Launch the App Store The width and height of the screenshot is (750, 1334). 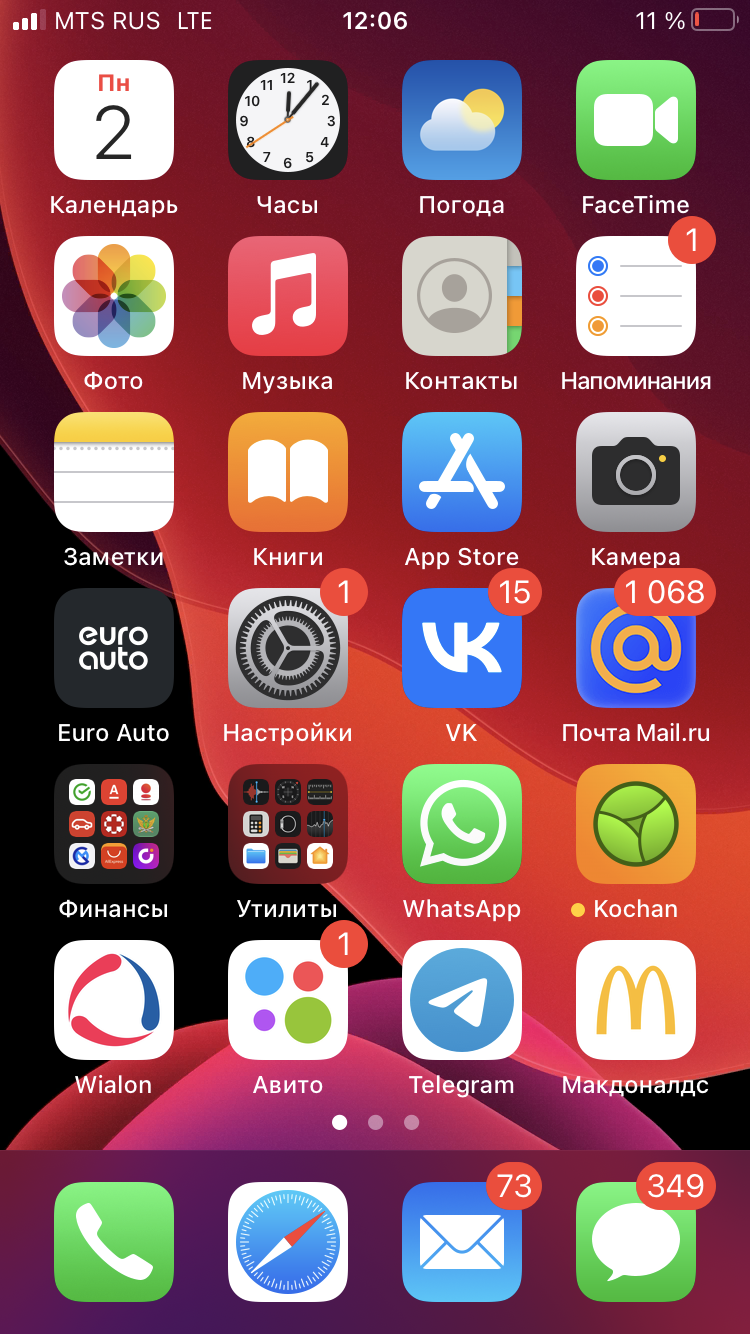[x=462, y=472]
